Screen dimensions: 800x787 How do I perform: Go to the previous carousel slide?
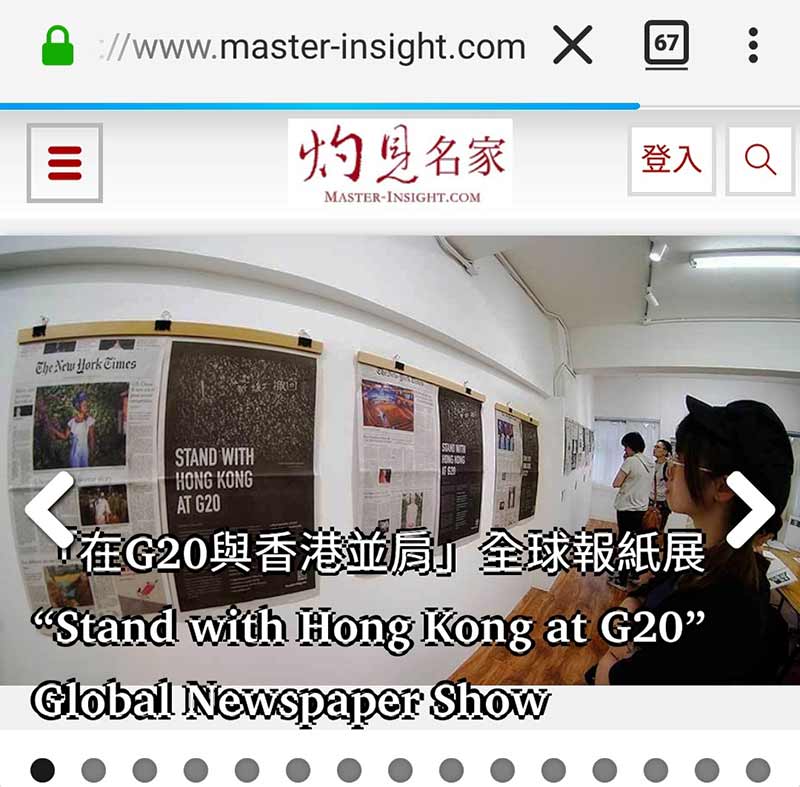49,509
